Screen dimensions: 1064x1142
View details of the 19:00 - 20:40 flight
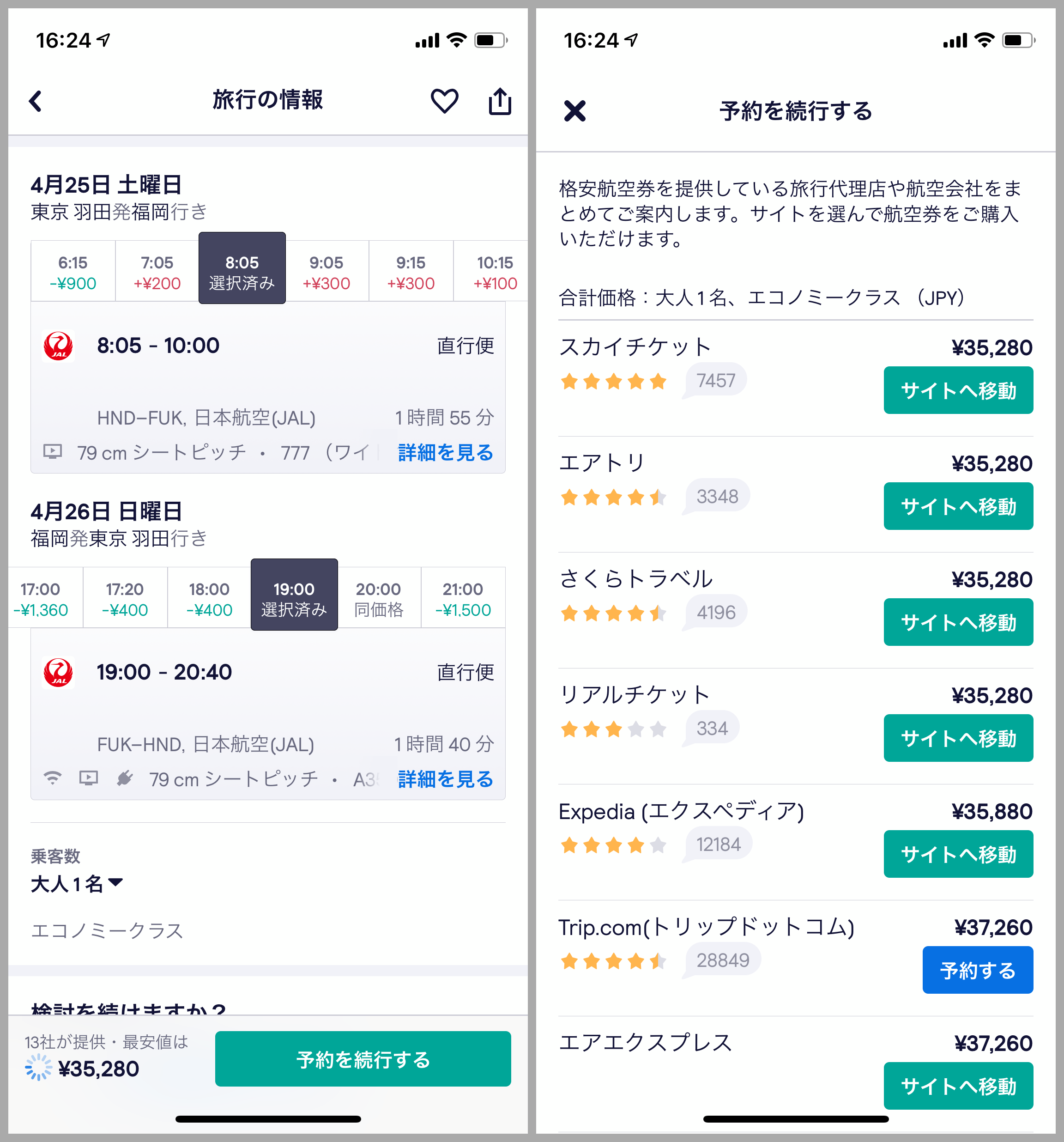pyautogui.click(x=445, y=779)
